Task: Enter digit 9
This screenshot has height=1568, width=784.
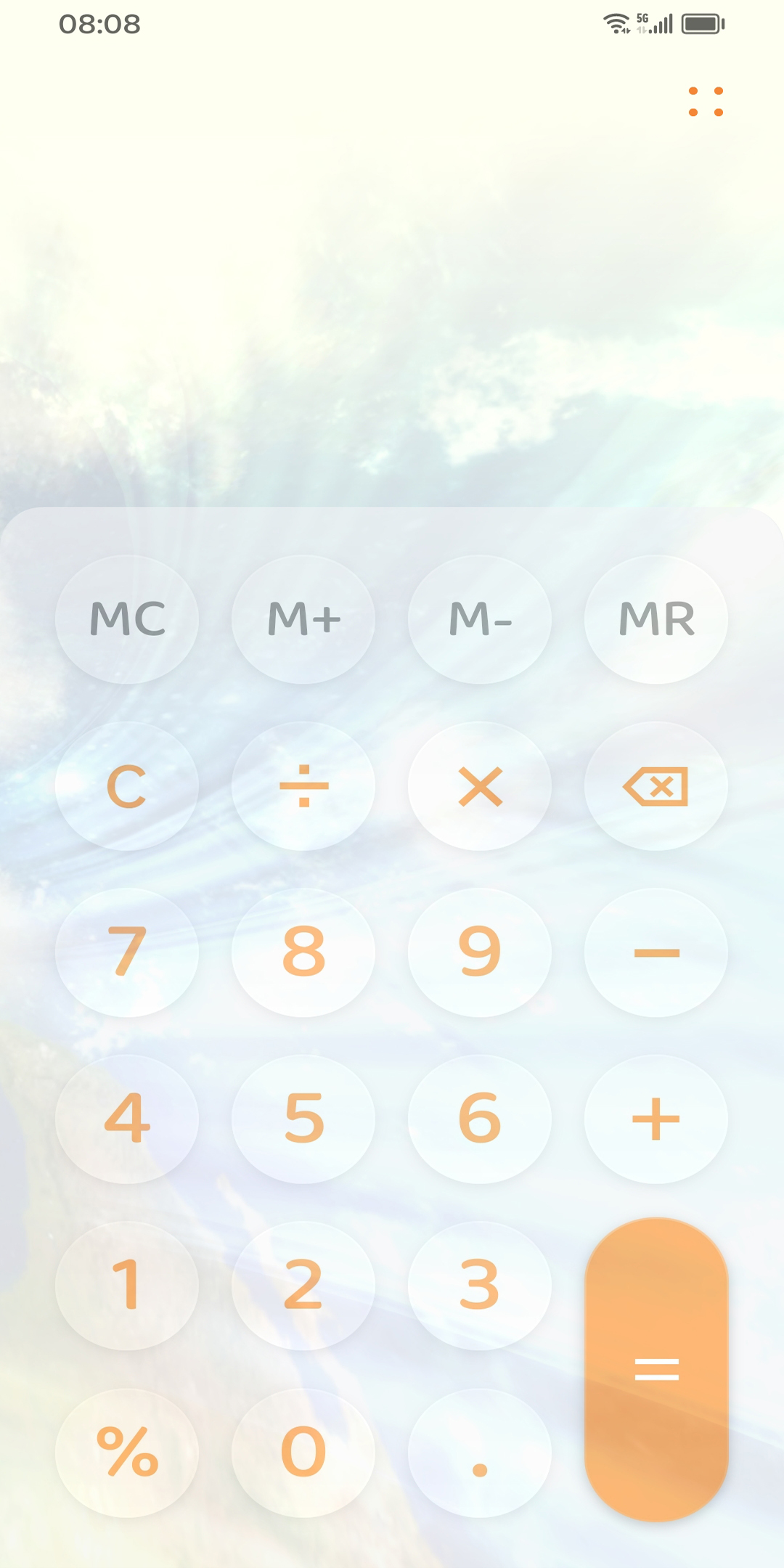Action: (x=480, y=952)
